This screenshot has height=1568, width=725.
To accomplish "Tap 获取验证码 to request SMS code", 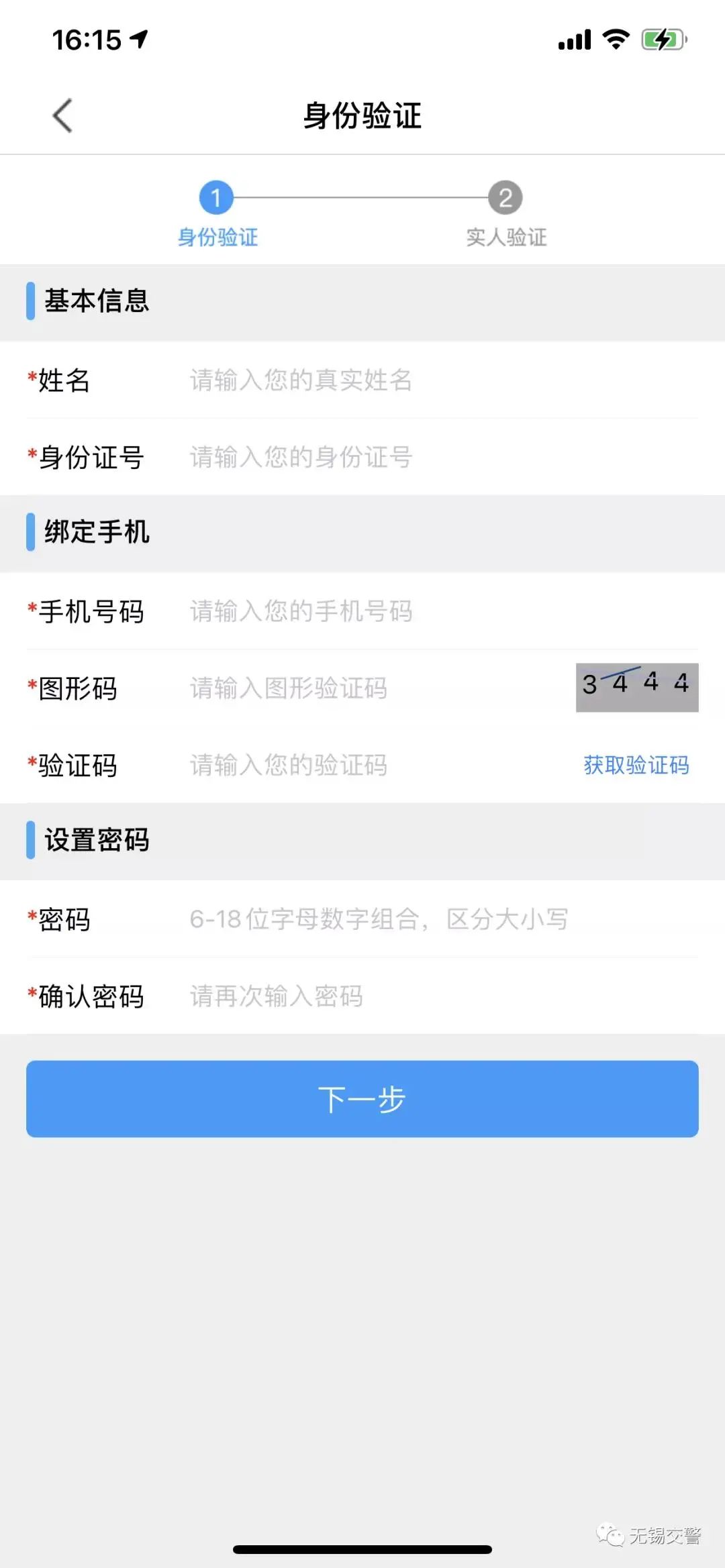I will click(636, 765).
